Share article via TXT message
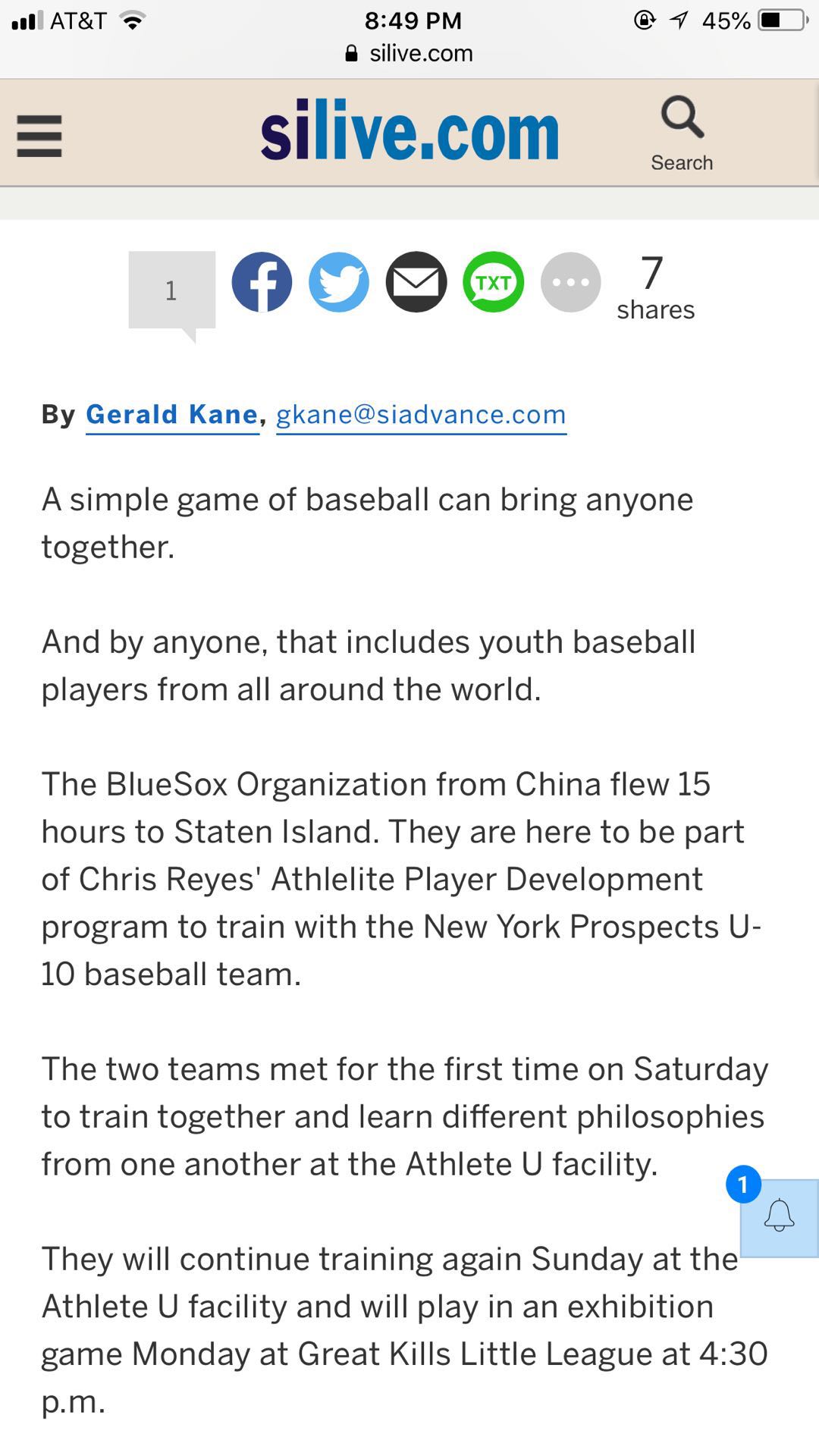Viewport: 819px width, 1456px height. point(494,282)
